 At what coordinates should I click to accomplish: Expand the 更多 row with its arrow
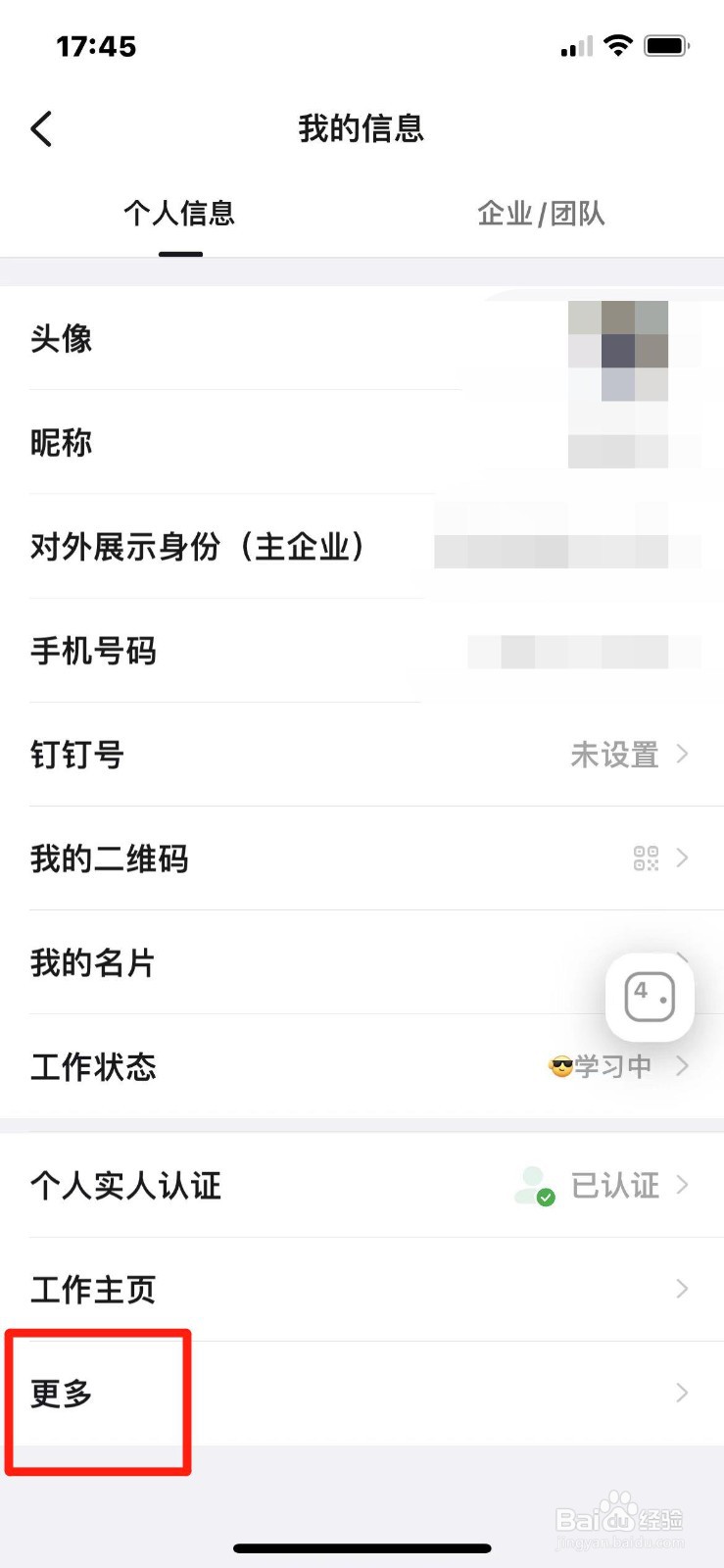[x=685, y=1392]
